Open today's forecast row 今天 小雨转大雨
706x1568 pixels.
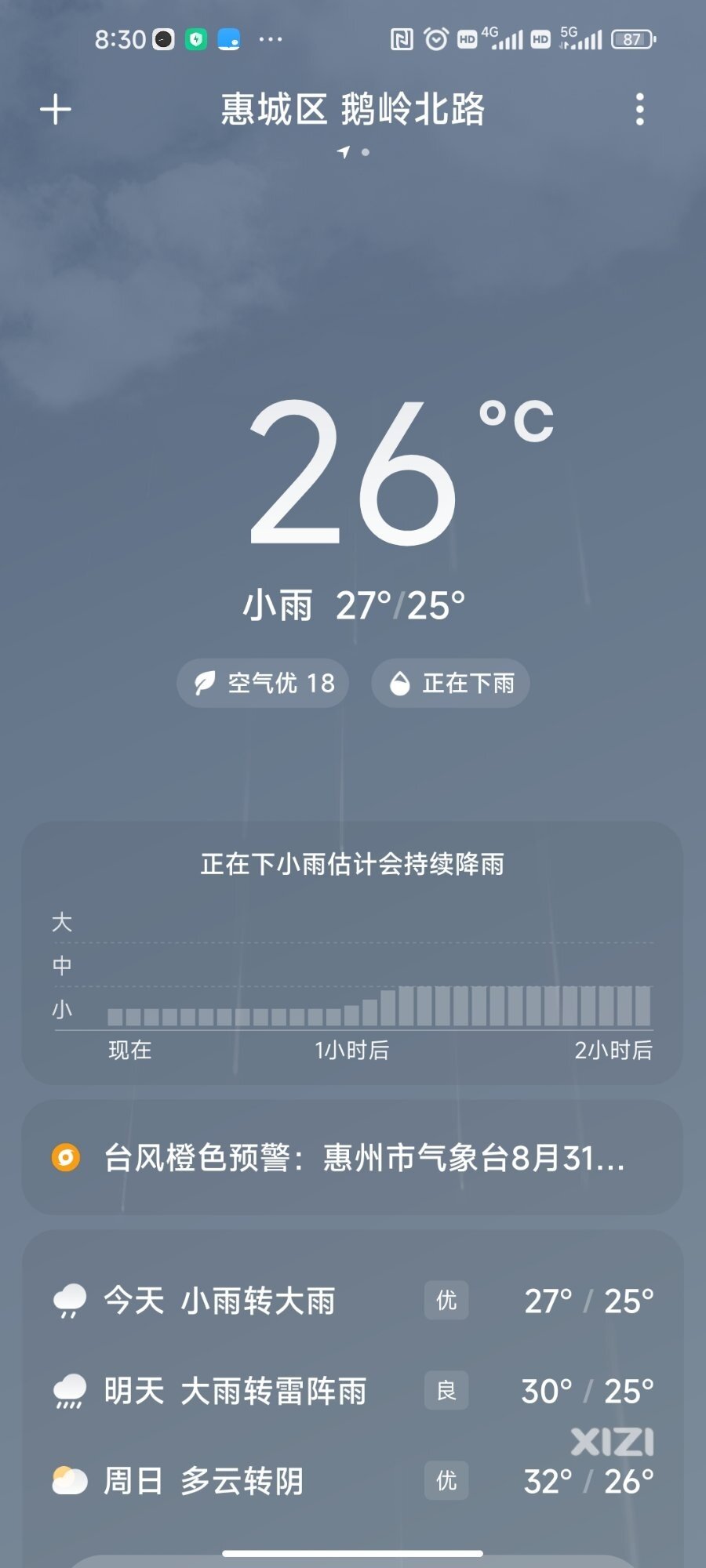pyautogui.click(x=352, y=1301)
